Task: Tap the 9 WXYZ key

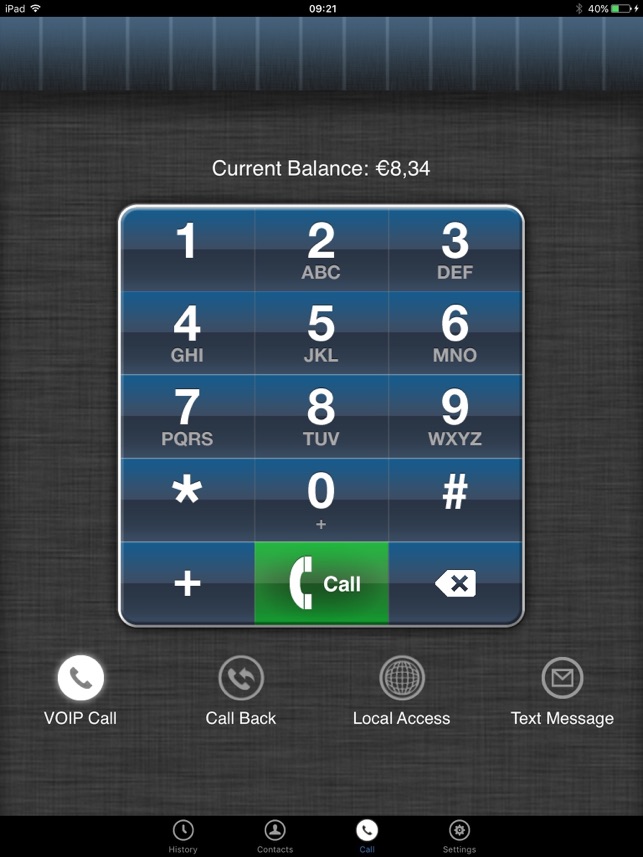Action: tap(455, 416)
